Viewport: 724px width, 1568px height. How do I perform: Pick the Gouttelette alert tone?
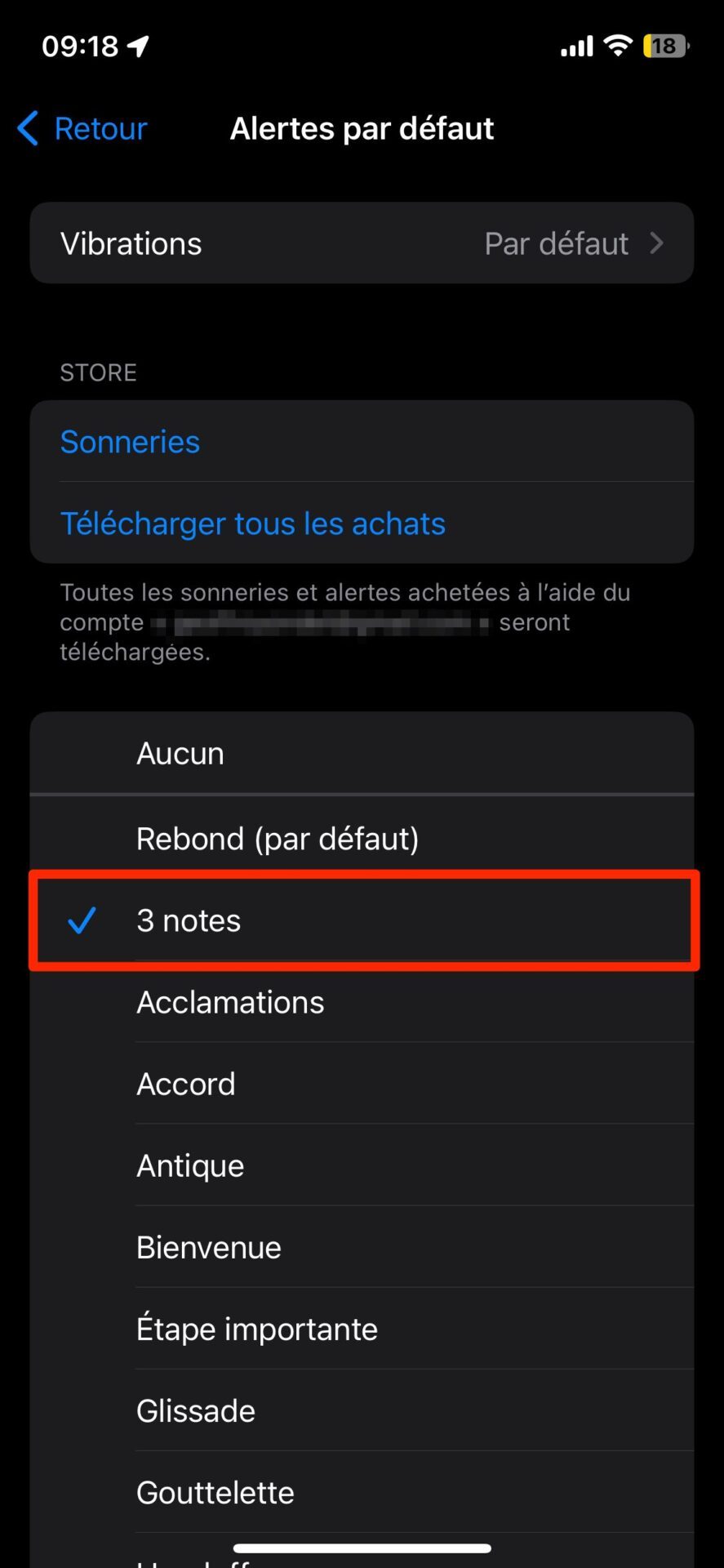(362, 1492)
